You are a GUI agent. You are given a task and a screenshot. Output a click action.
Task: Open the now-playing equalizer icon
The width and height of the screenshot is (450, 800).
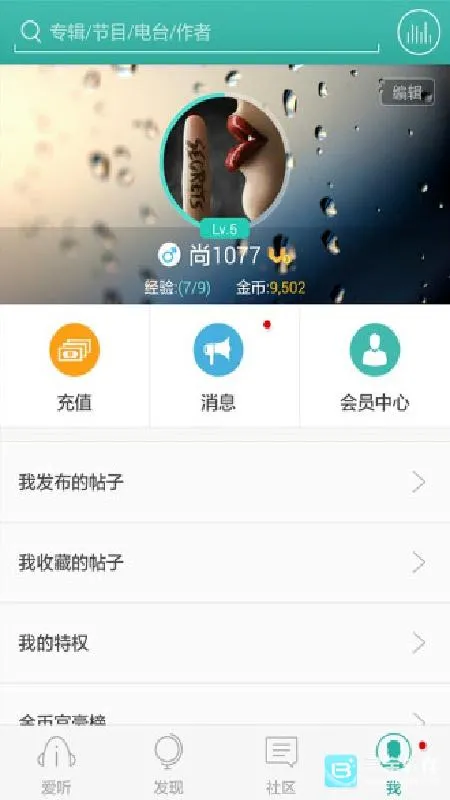point(418,32)
